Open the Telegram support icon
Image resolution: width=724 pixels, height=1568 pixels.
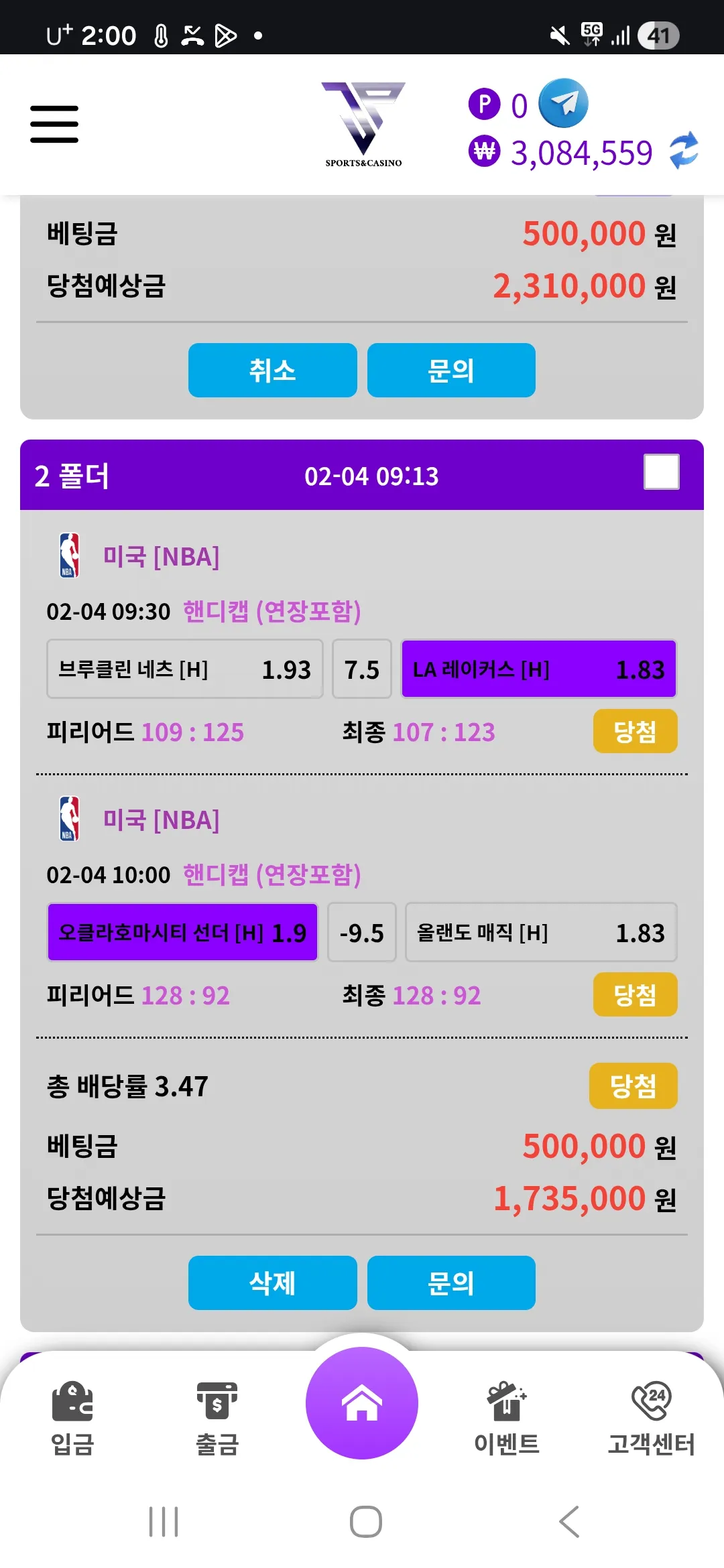click(x=563, y=103)
